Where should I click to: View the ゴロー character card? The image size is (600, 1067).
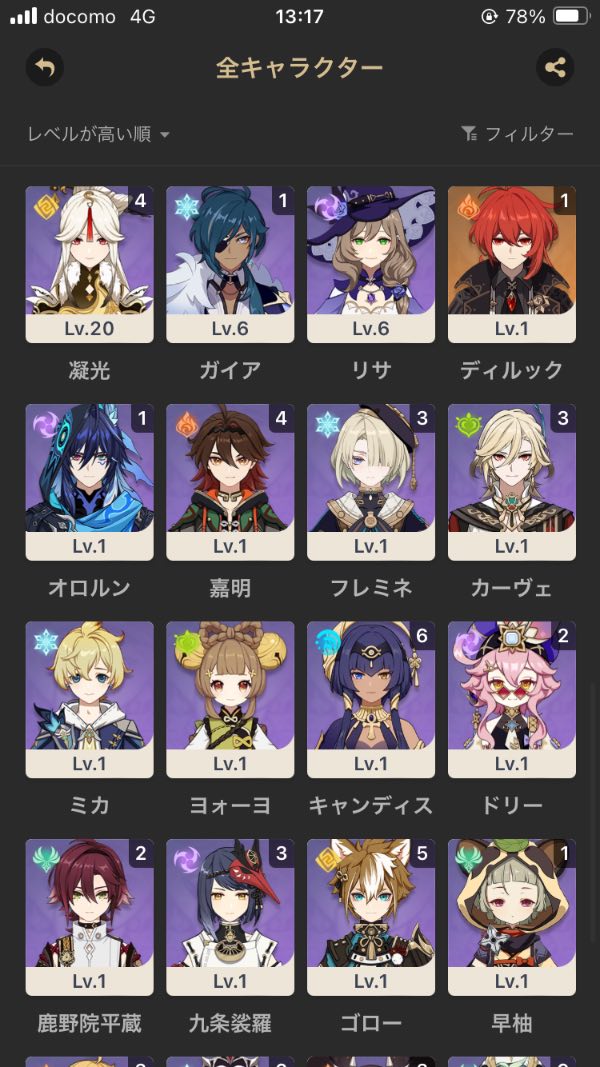[371, 916]
